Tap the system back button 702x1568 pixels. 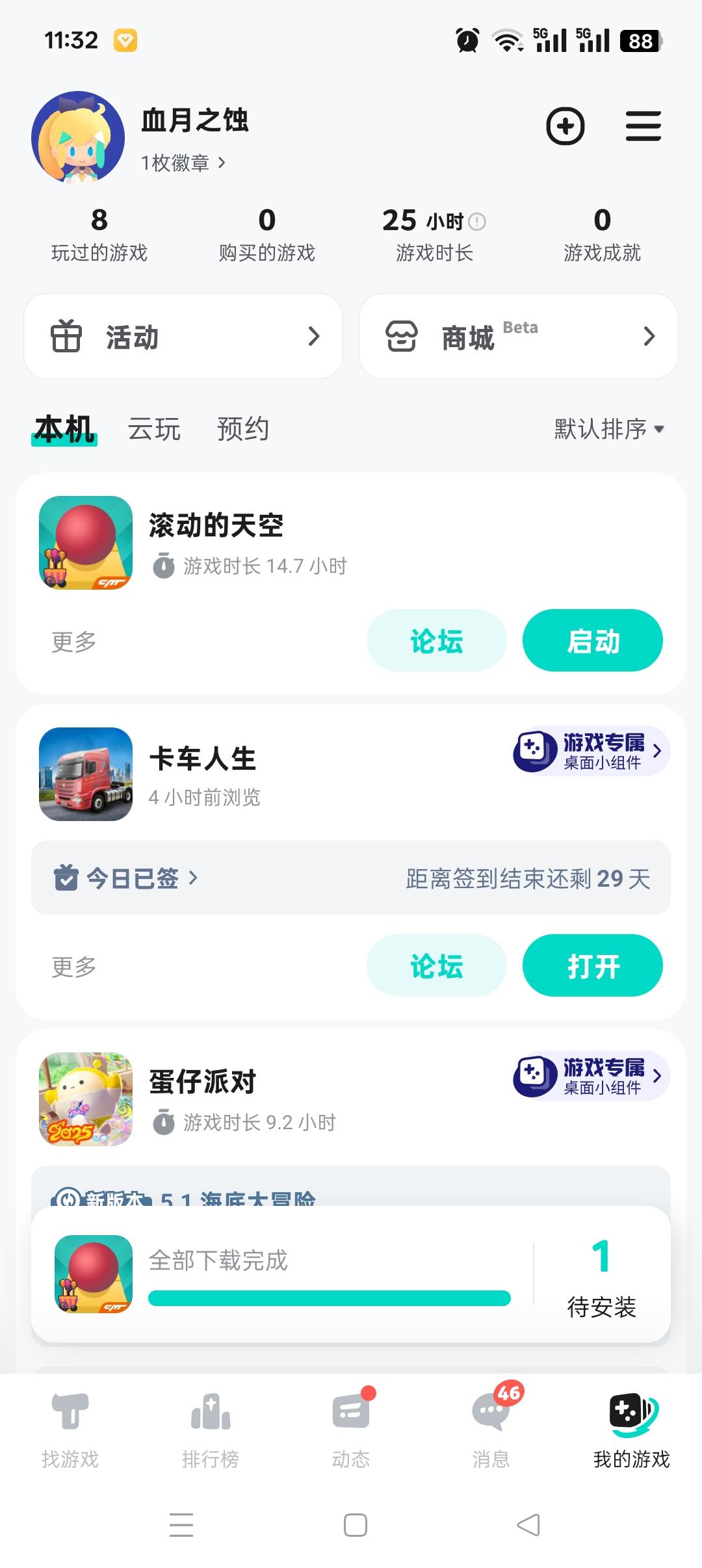pyautogui.click(x=528, y=1525)
